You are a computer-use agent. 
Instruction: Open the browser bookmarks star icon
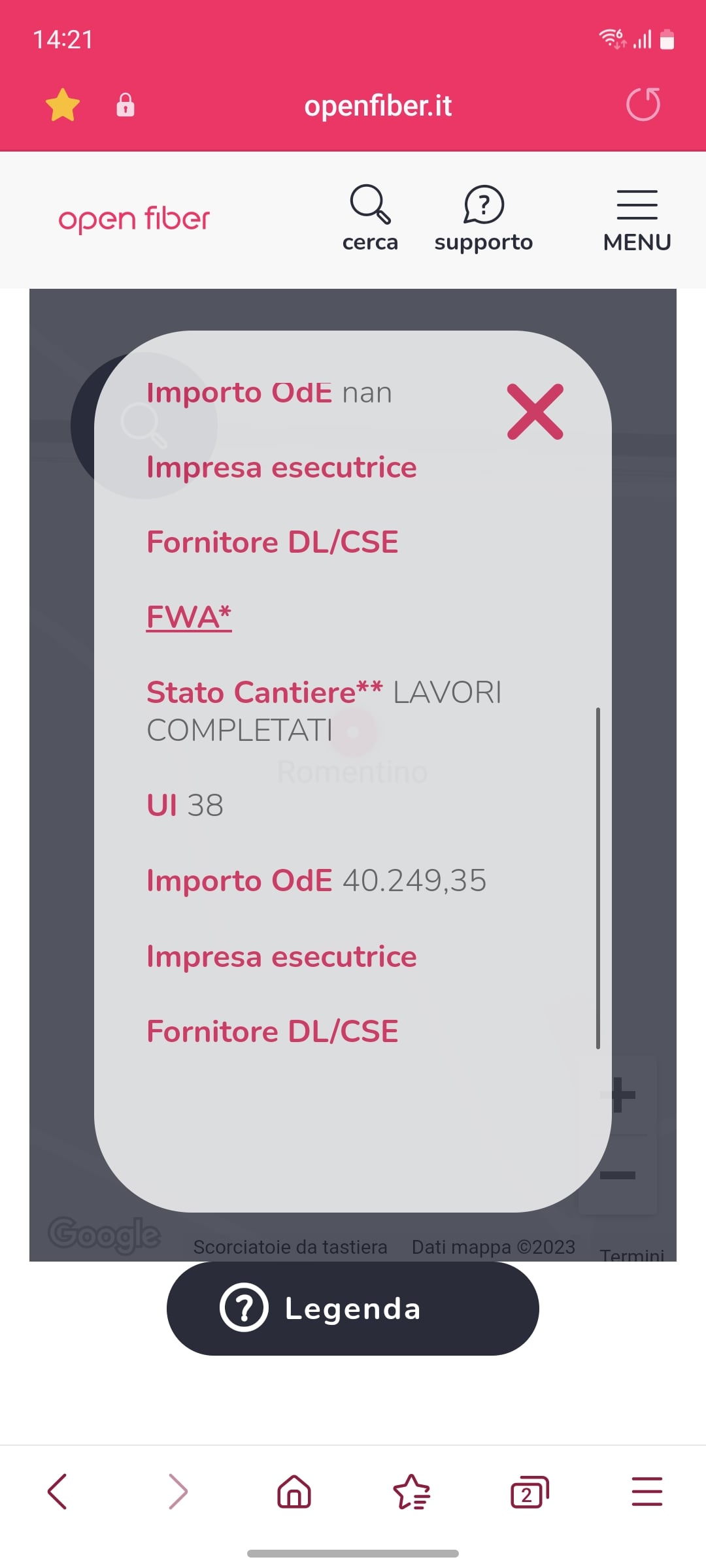411,1492
